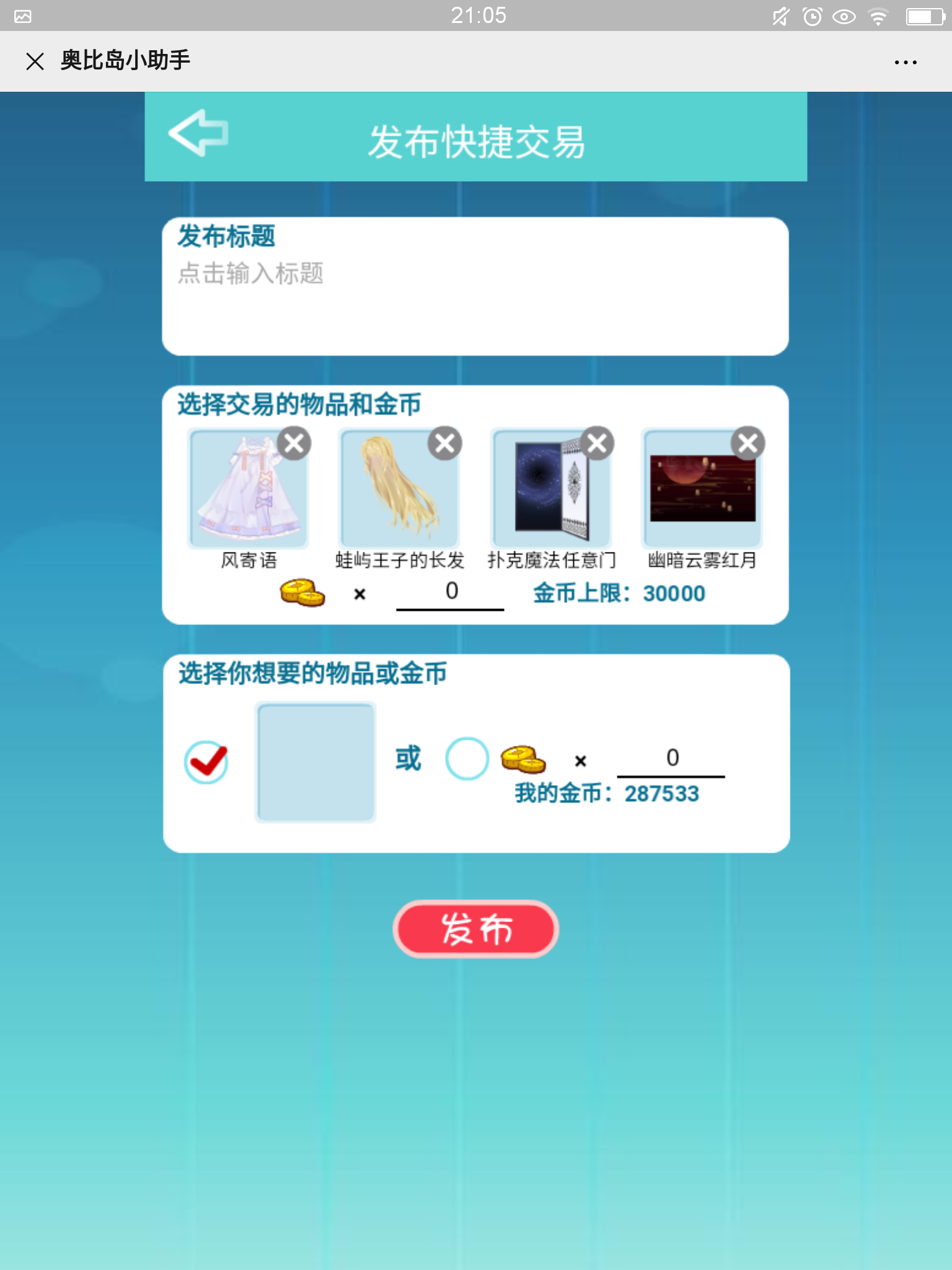The width and height of the screenshot is (952, 1270).
Task: Select the wanted-item option with the red checkmark
Action: coord(206,762)
